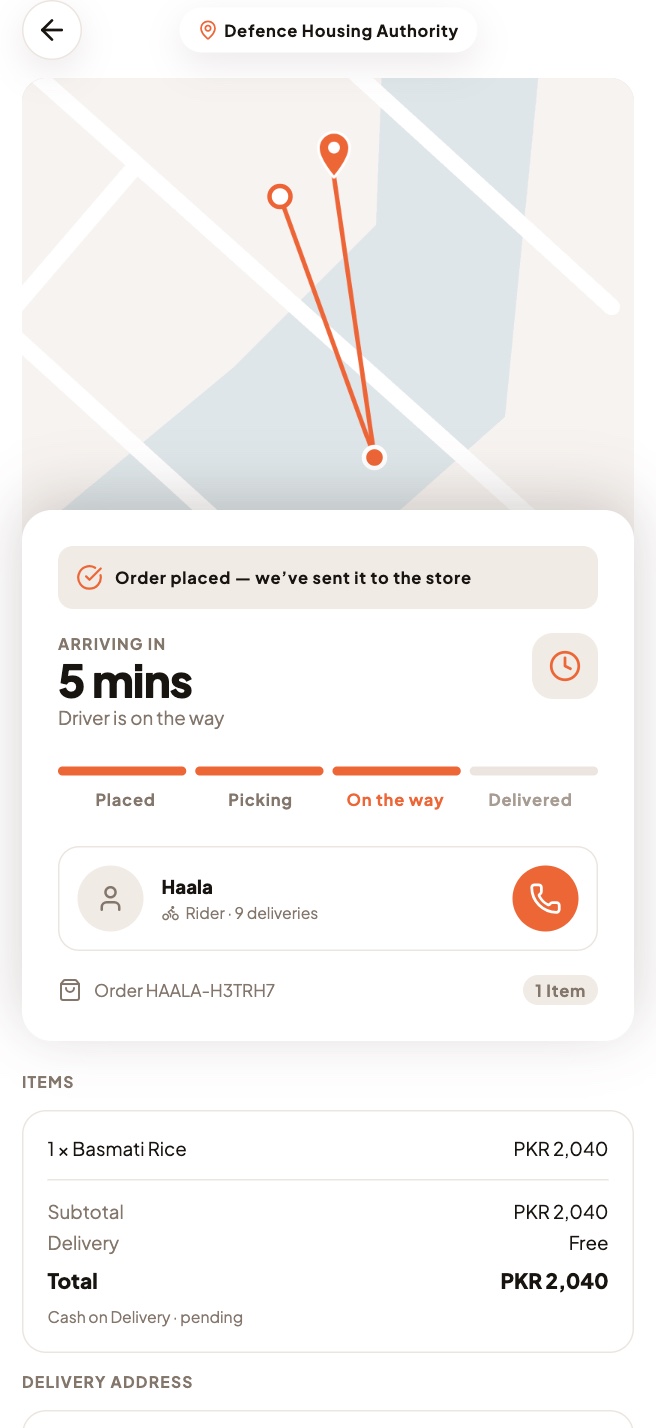
Task: Tap the clock icon beside arrival time
Action: click(565, 666)
